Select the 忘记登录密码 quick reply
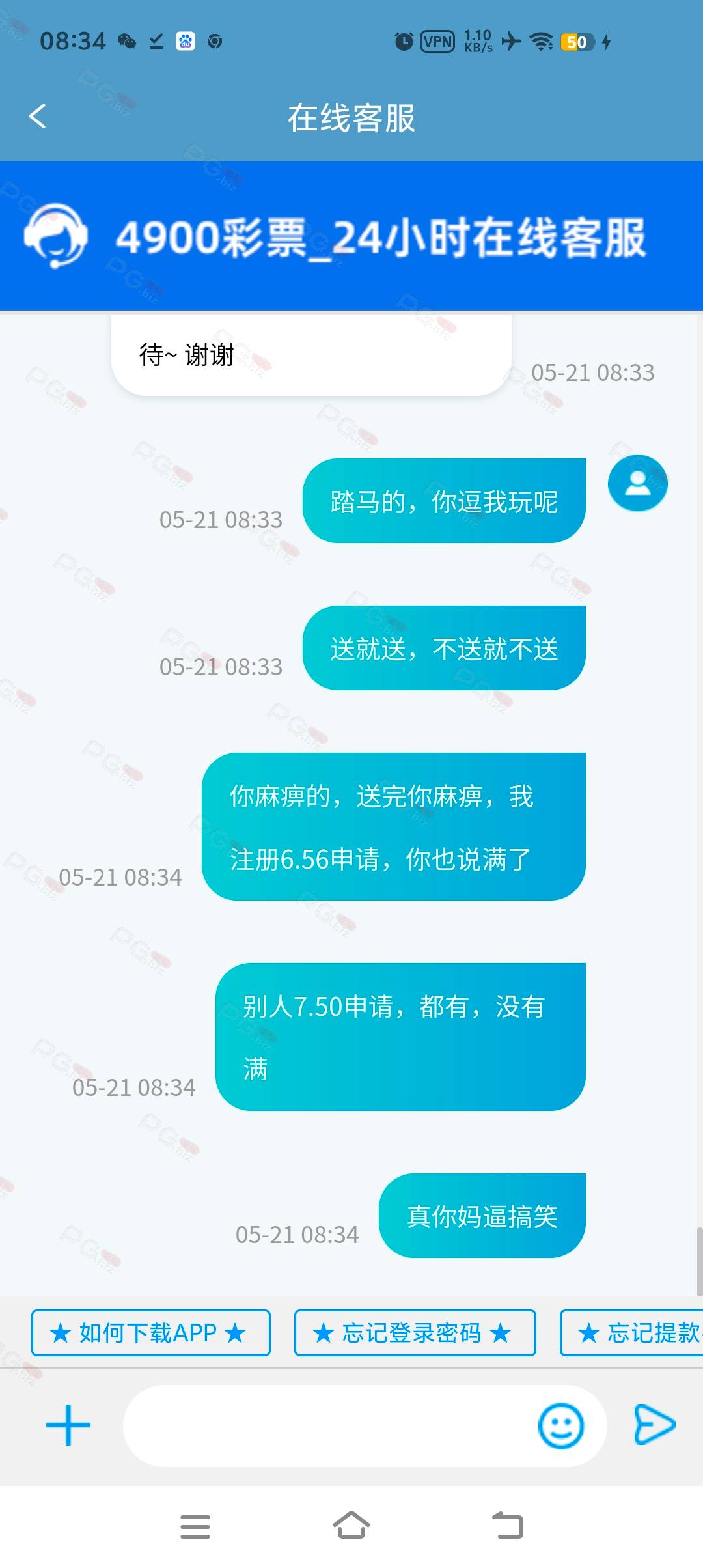703x1568 pixels. coord(415,1333)
